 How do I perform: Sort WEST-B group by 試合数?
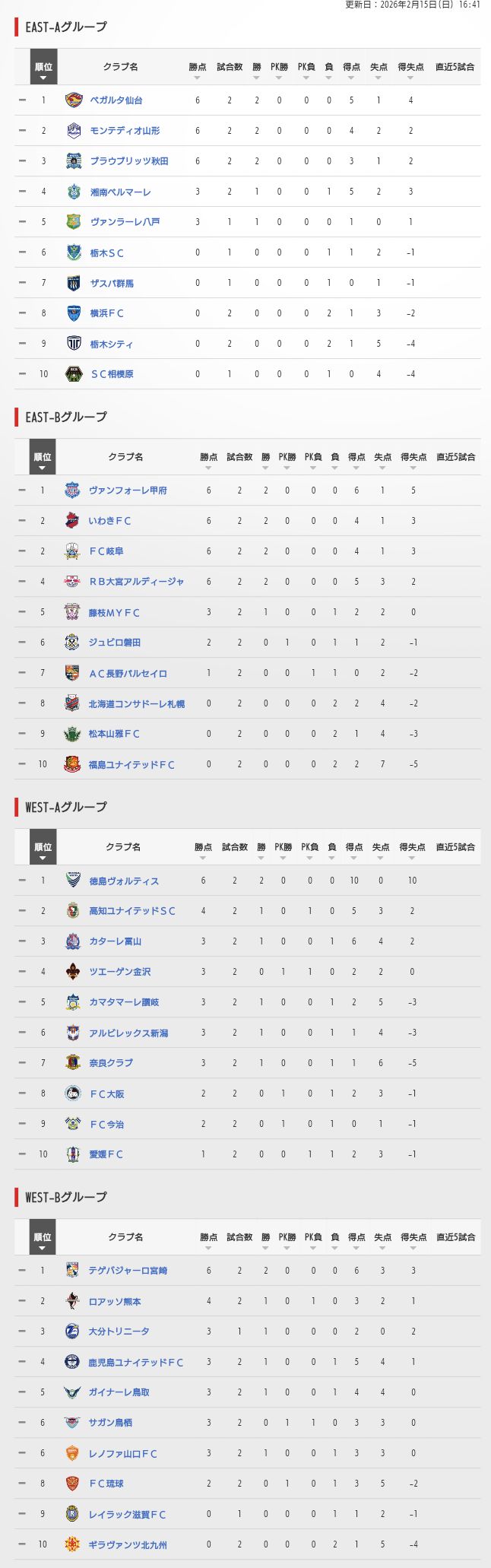239,1241
